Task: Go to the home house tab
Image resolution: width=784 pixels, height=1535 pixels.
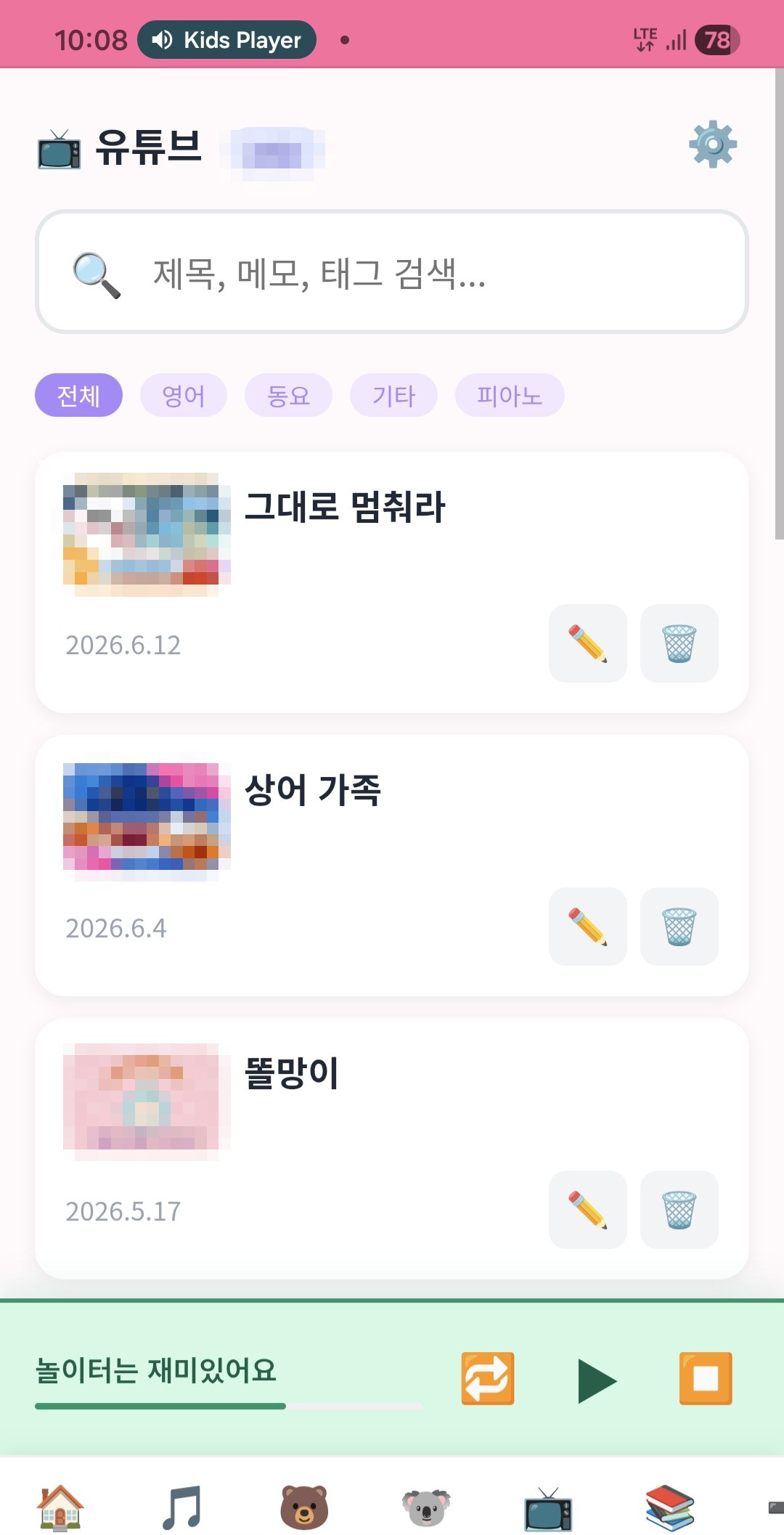Action: 60,1507
